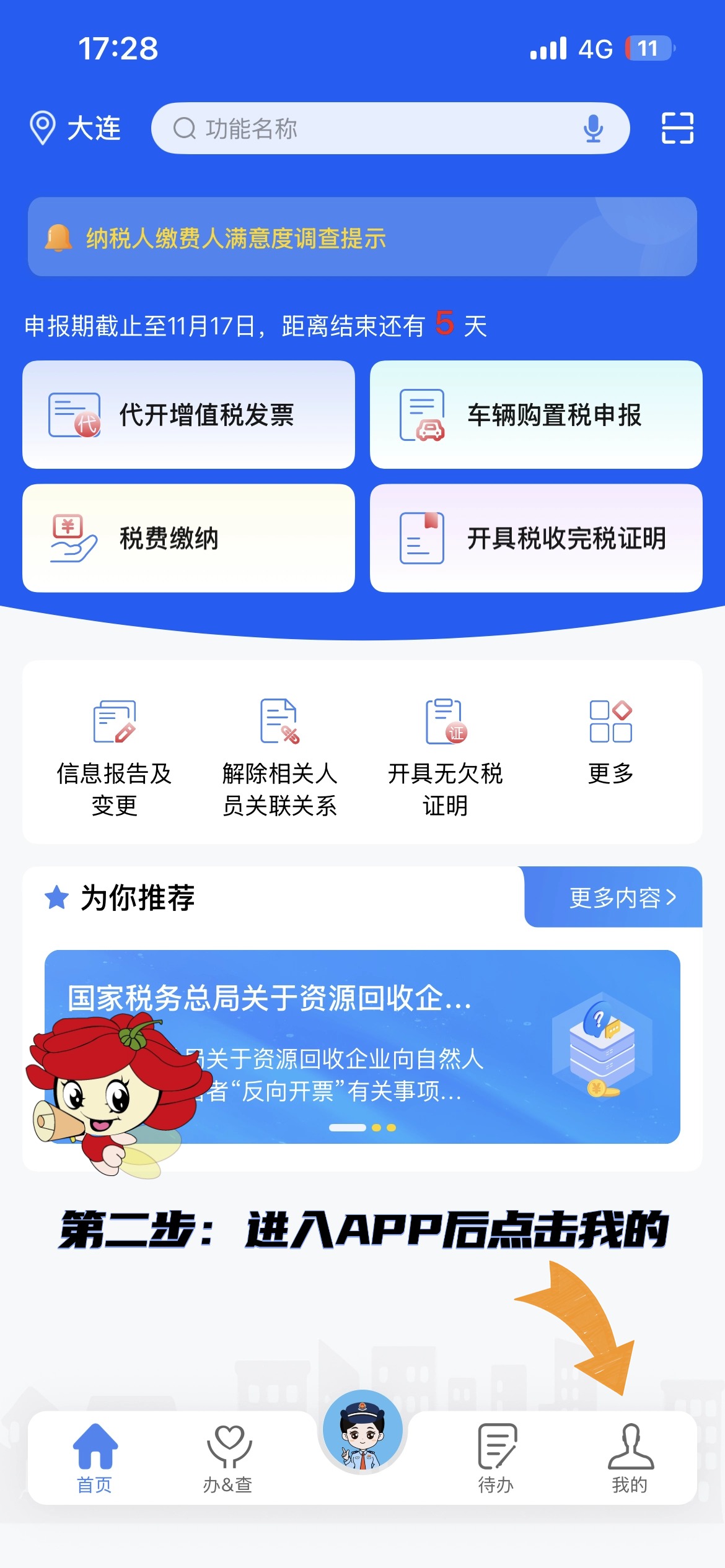The image size is (725, 1568).
Task: Open the tax officer assistant avatar
Action: point(362,1432)
